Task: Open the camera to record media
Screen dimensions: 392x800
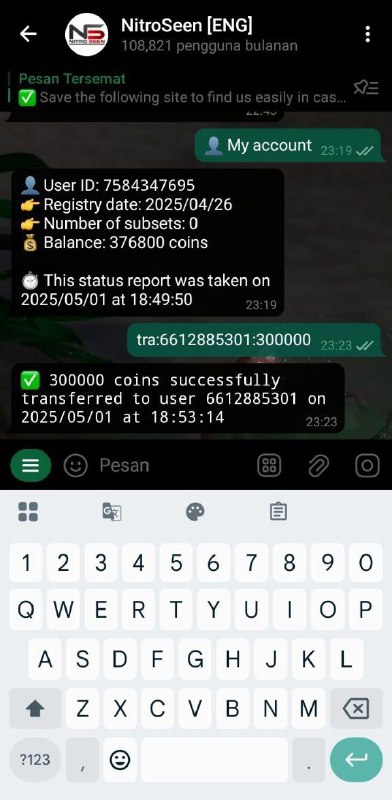Action: click(x=367, y=465)
